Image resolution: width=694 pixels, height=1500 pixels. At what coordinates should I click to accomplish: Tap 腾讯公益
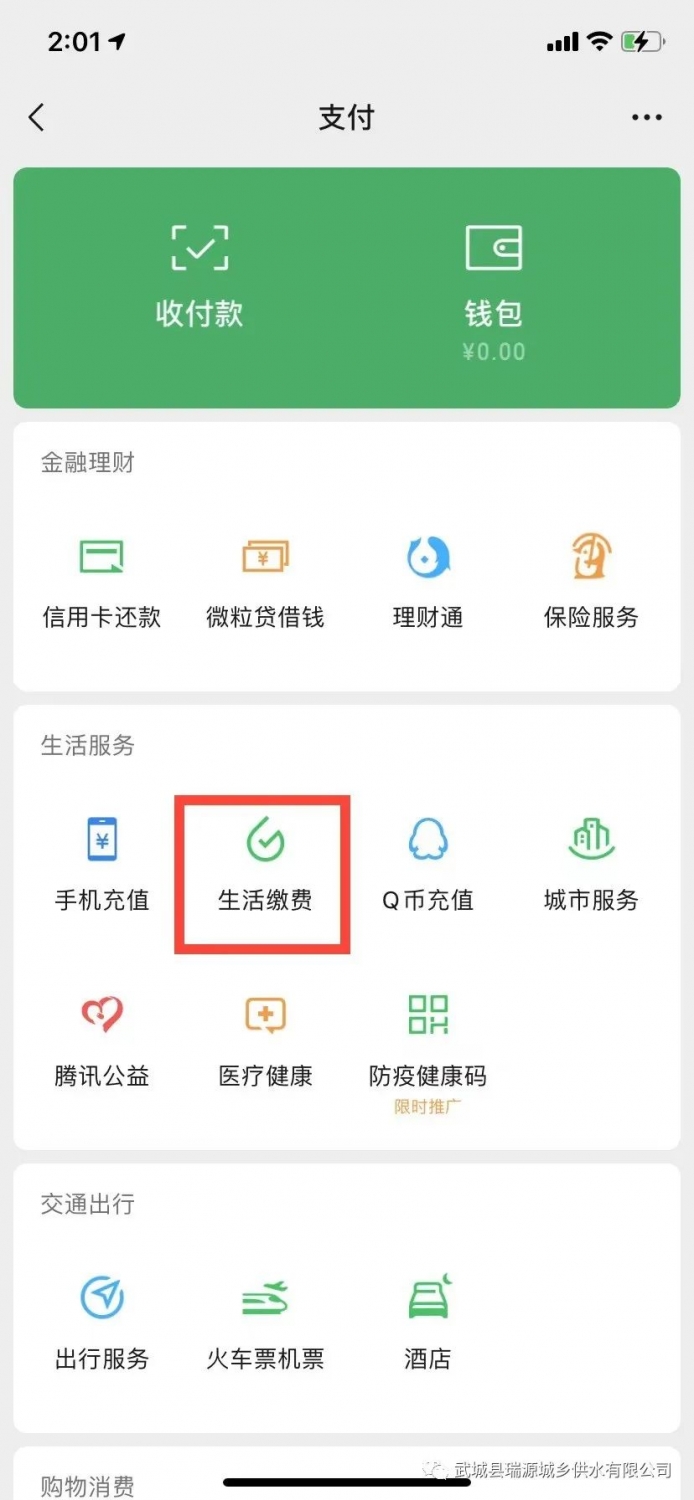102,1042
